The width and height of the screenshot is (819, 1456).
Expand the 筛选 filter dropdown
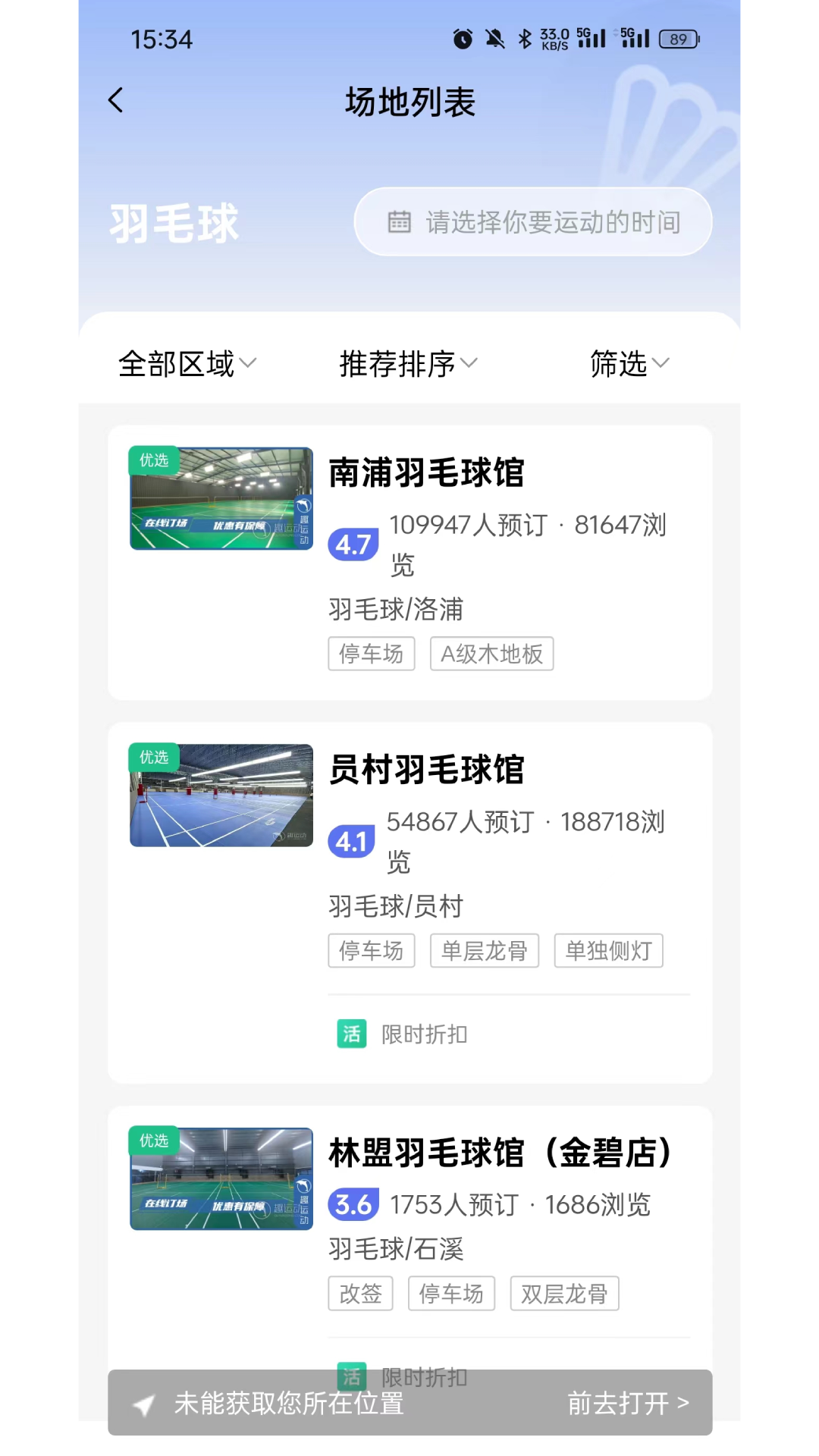pos(628,364)
